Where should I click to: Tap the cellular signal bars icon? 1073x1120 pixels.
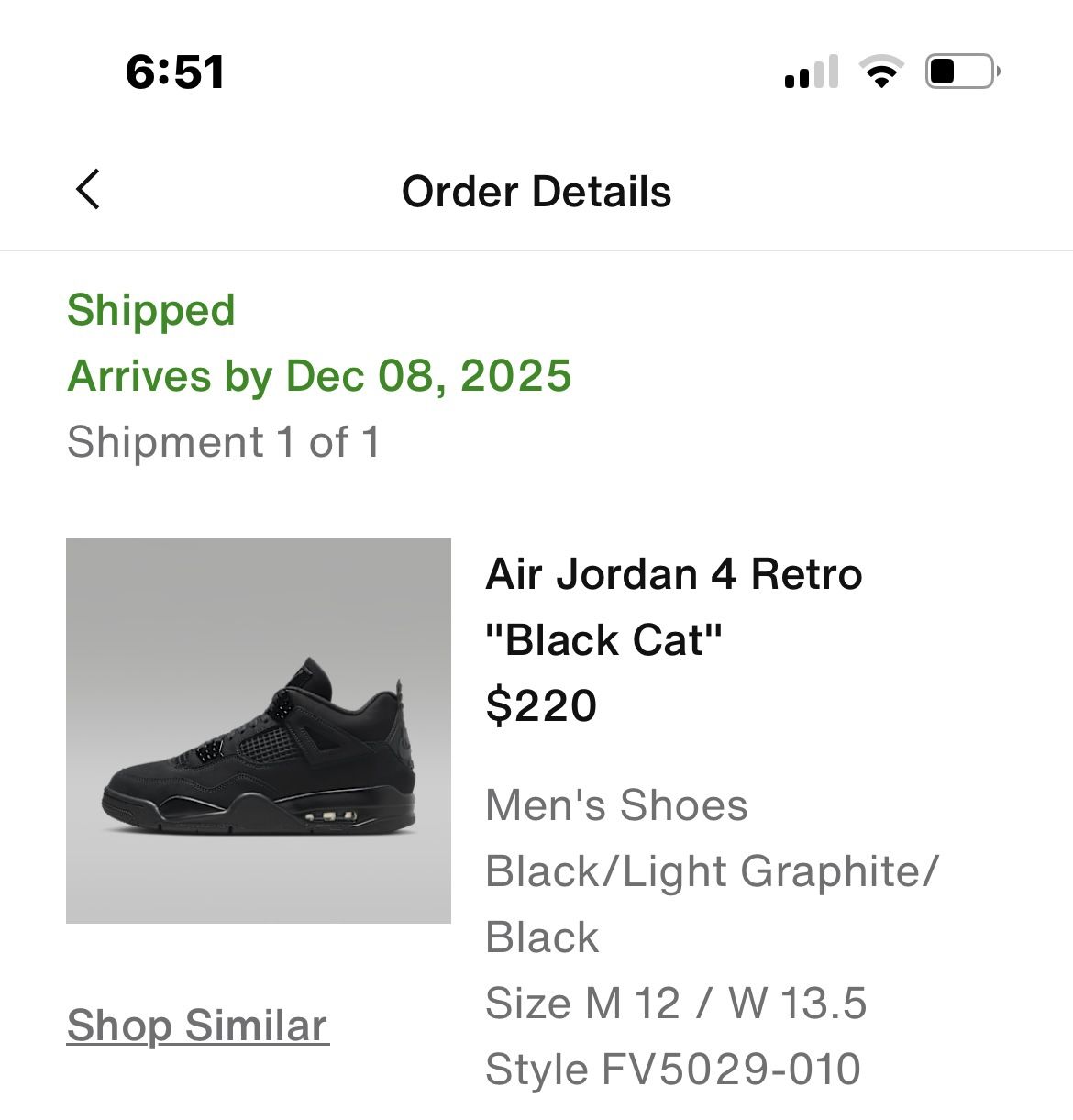click(811, 72)
